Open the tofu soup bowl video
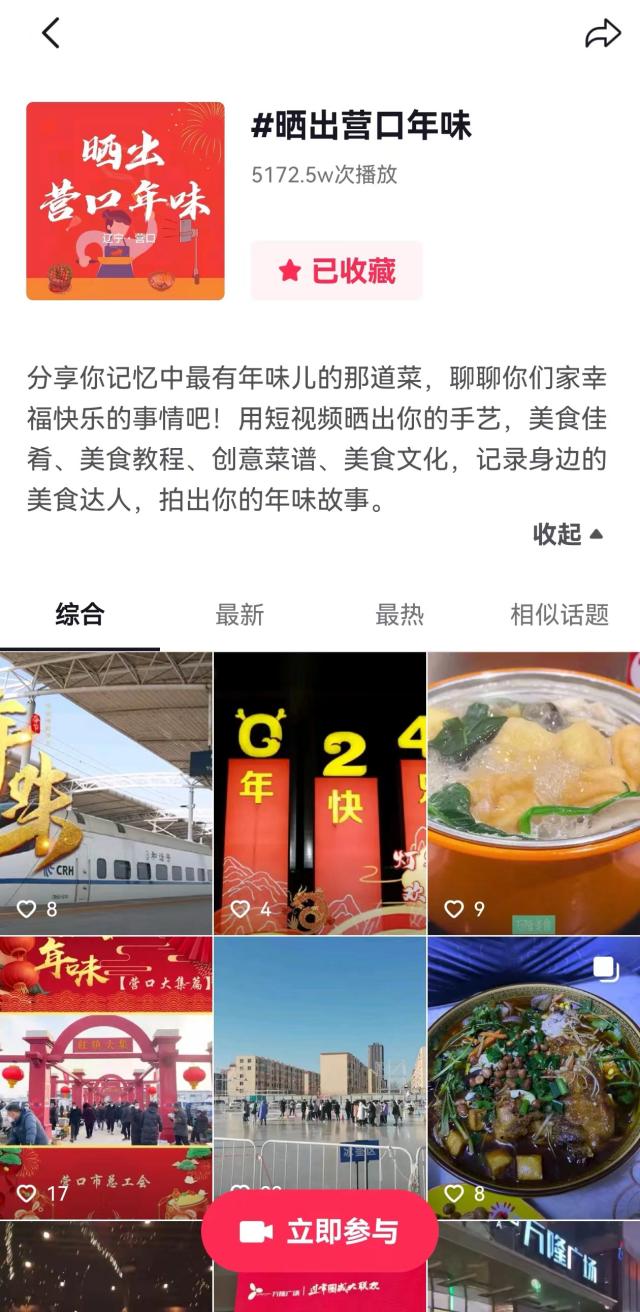The image size is (640, 1312). coord(533,793)
